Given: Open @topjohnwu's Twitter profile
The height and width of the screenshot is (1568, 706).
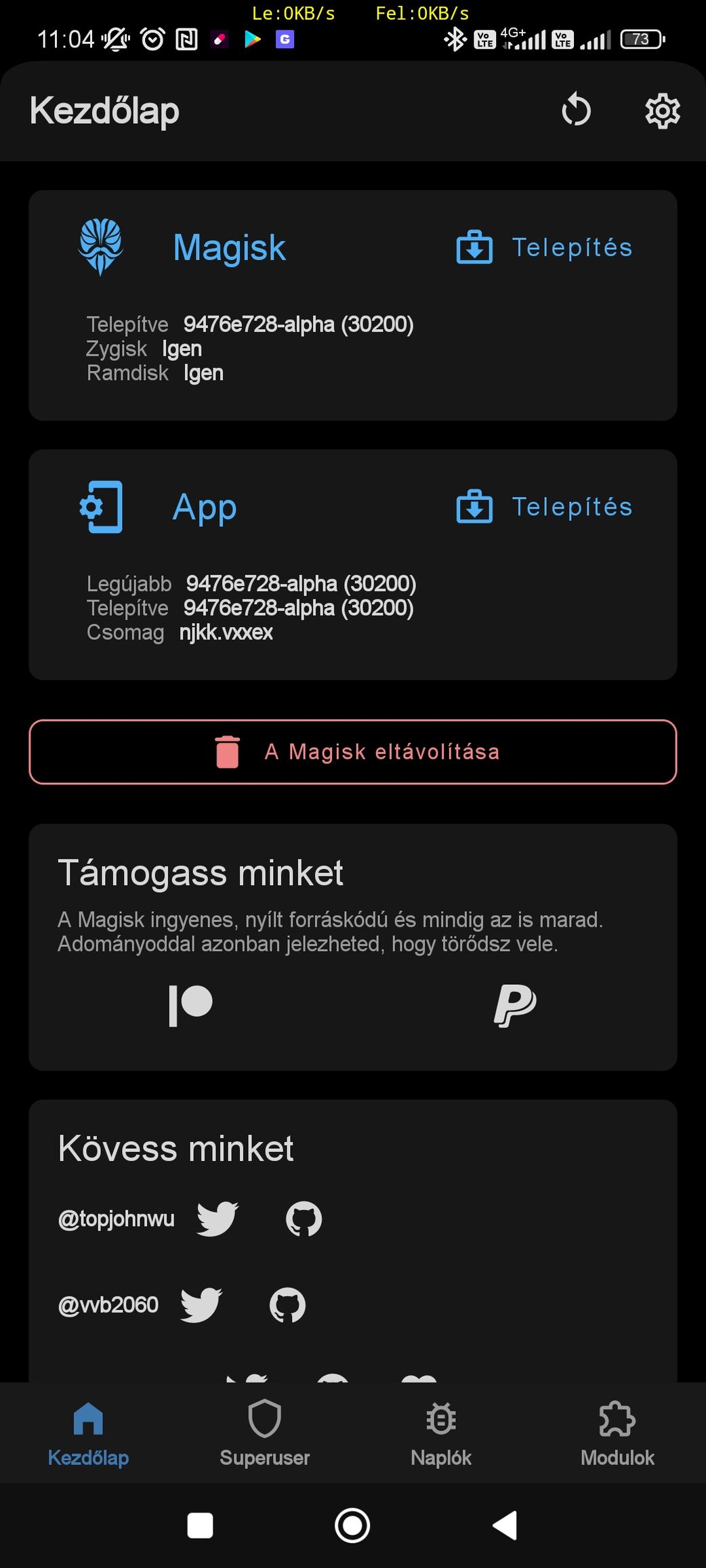Looking at the screenshot, I should click(x=217, y=1219).
